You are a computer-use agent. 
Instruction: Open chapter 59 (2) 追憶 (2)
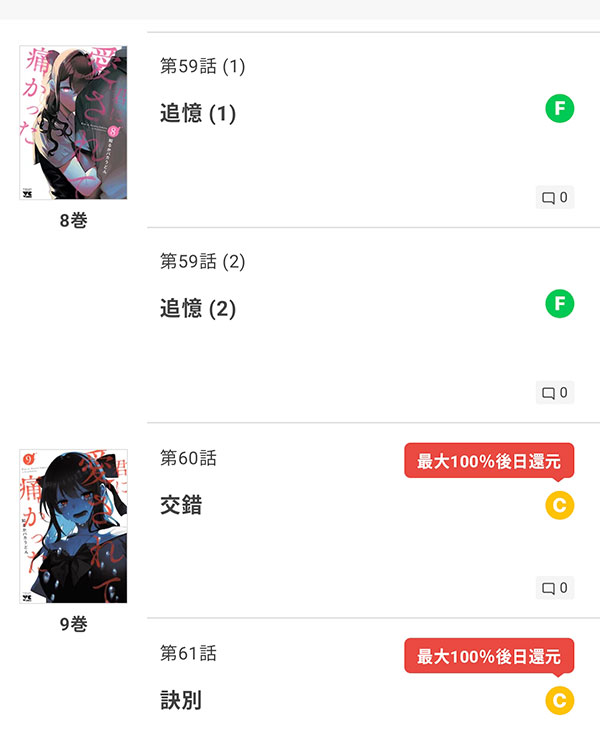click(198, 308)
